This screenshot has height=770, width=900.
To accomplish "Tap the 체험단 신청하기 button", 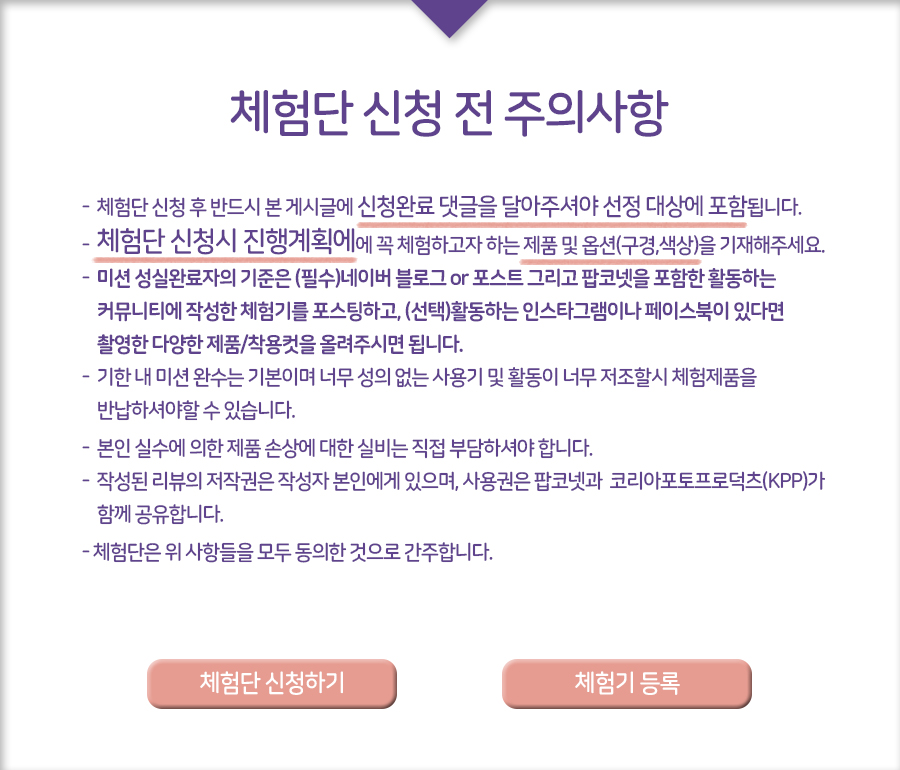I will coord(272,683).
